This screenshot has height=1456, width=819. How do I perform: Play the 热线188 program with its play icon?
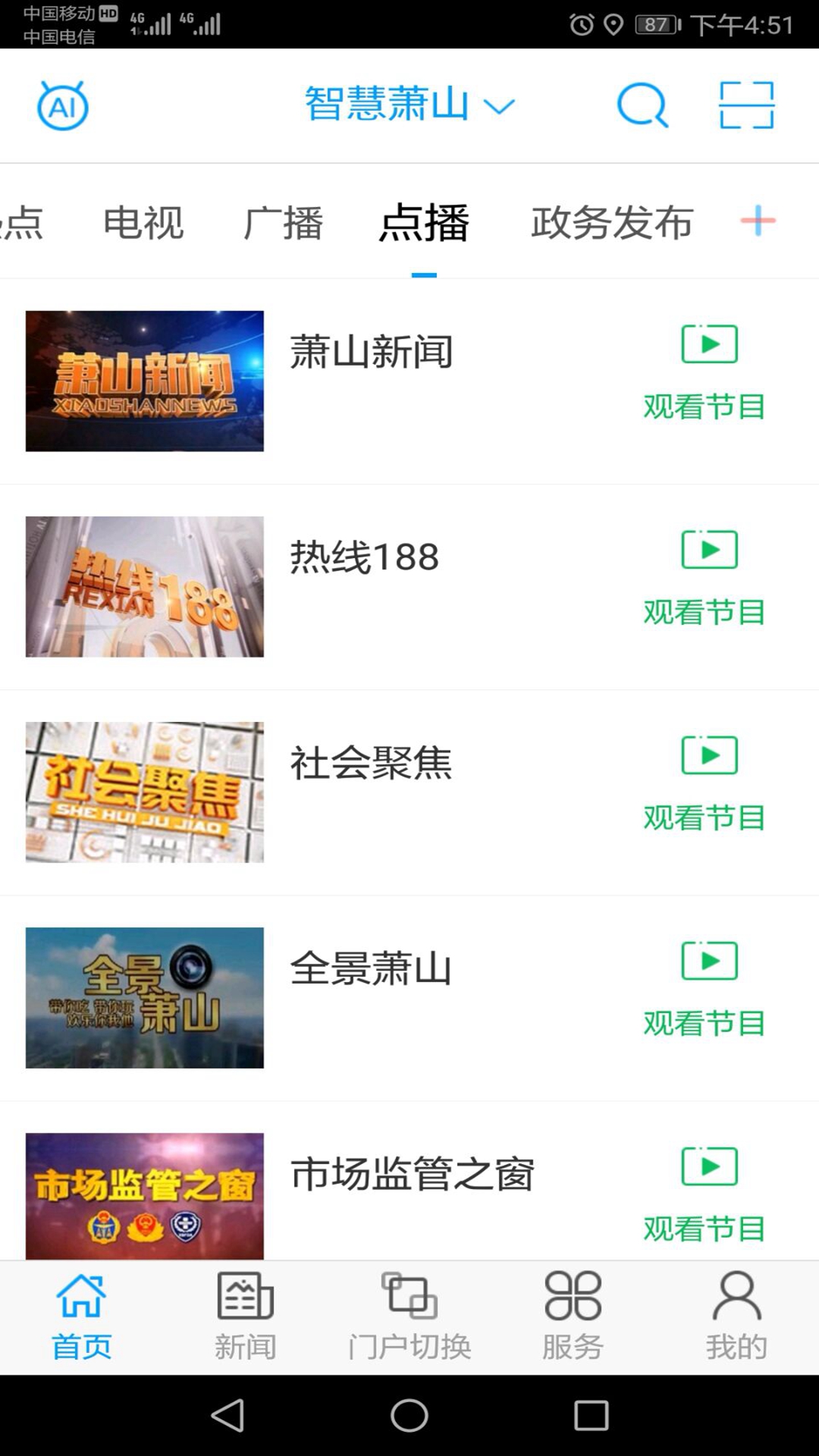tap(711, 551)
